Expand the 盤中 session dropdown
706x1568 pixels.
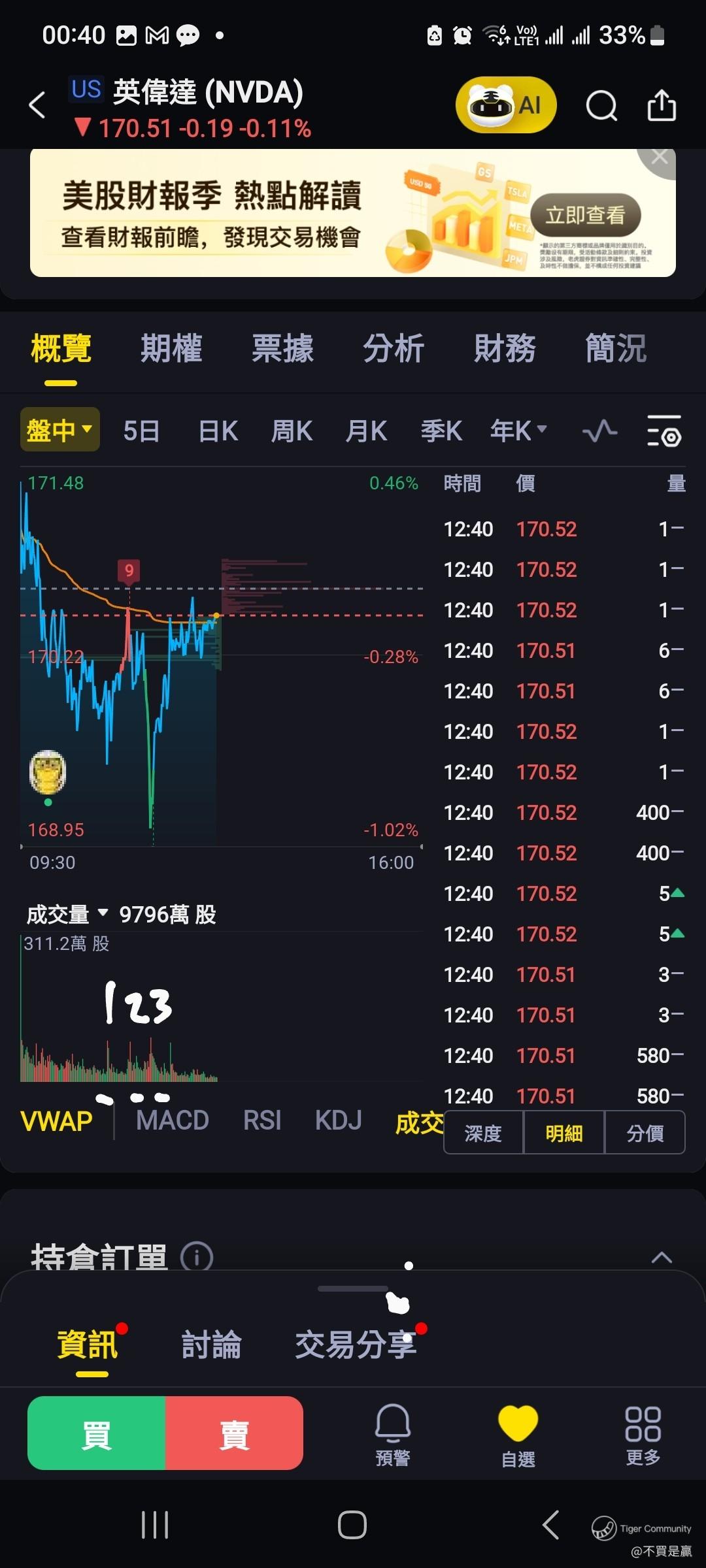(59, 430)
